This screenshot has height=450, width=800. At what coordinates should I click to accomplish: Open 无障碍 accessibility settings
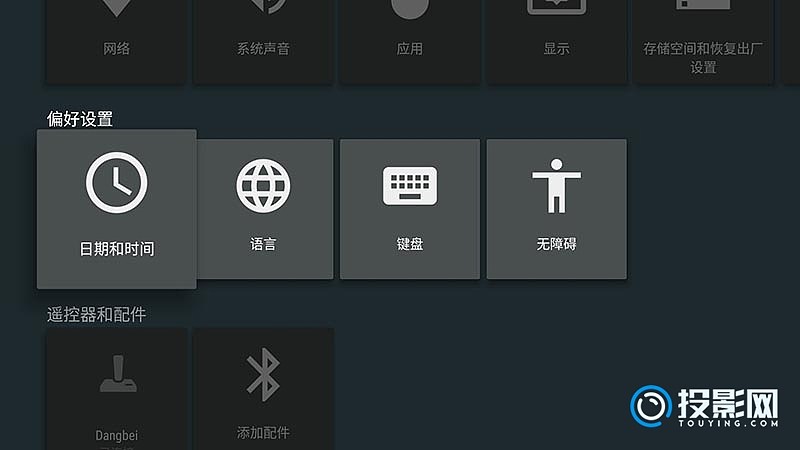coord(556,209)
